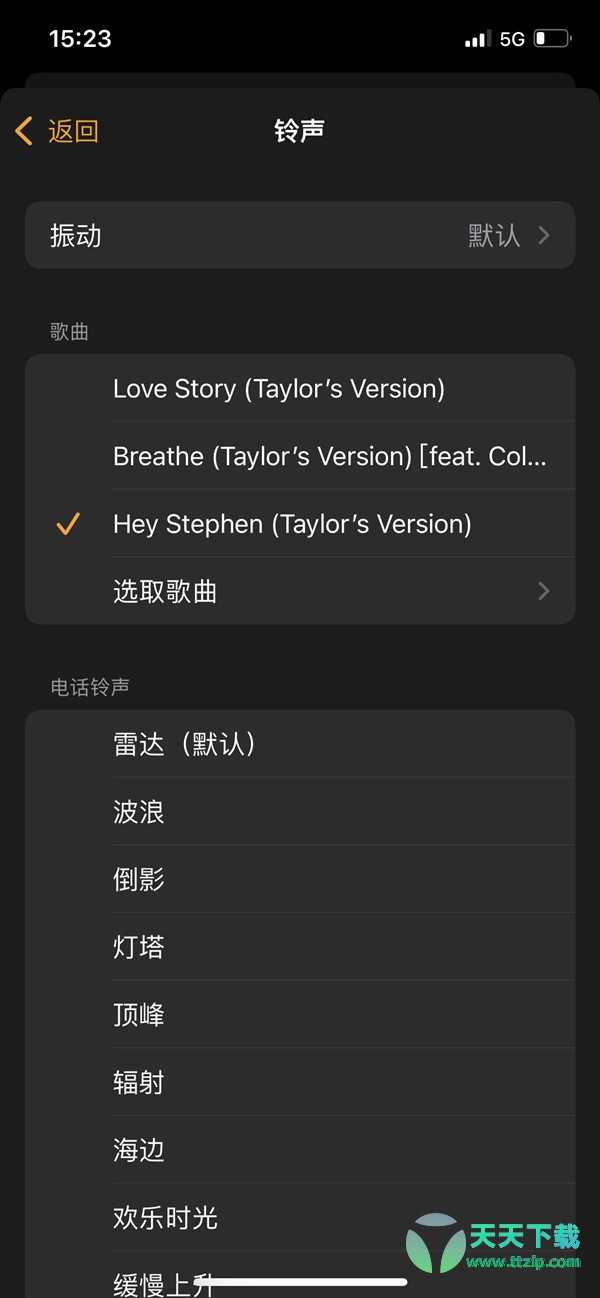Viewport: 600px width, 1298px height.
Task: Pick the 倒影 ringtone
Action: 300,880
